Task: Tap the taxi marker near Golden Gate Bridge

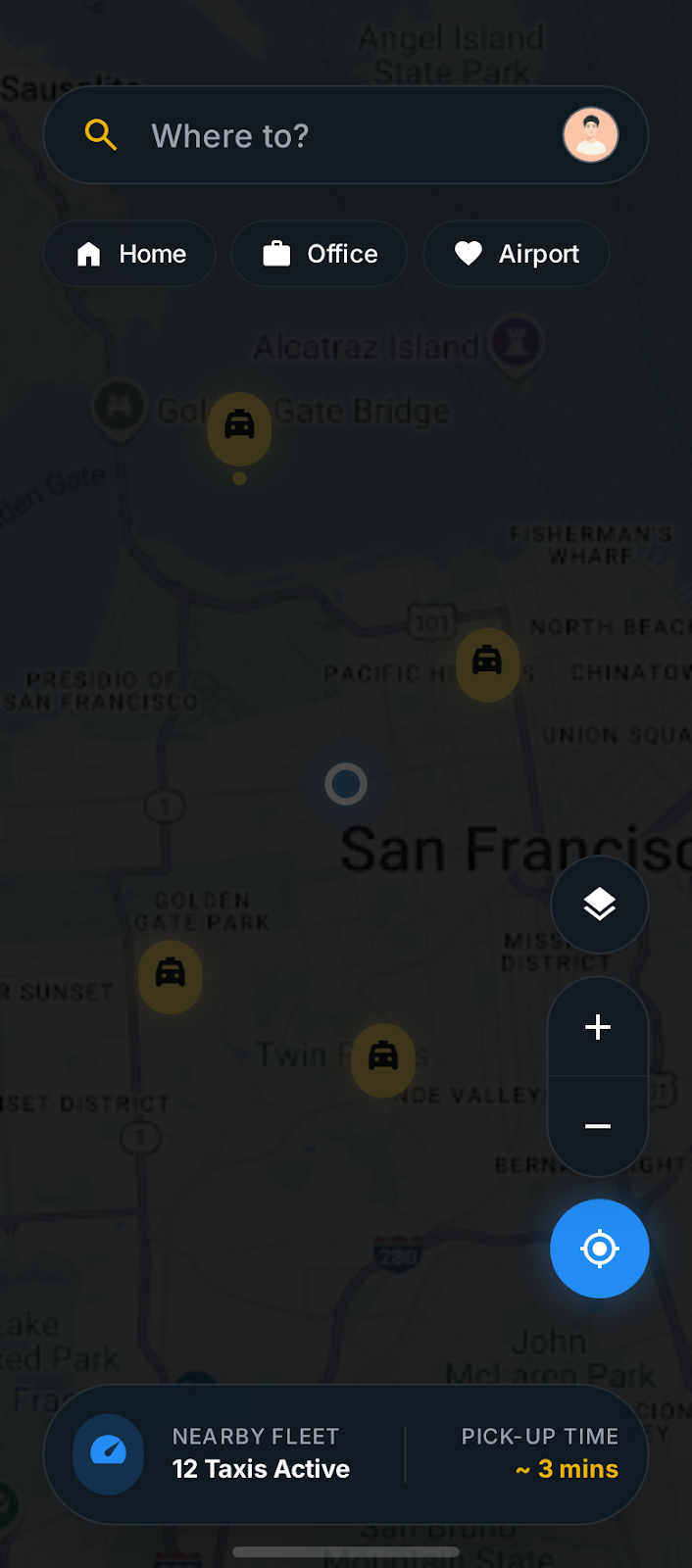Action: pyautogui.click(x=239, y=427)
